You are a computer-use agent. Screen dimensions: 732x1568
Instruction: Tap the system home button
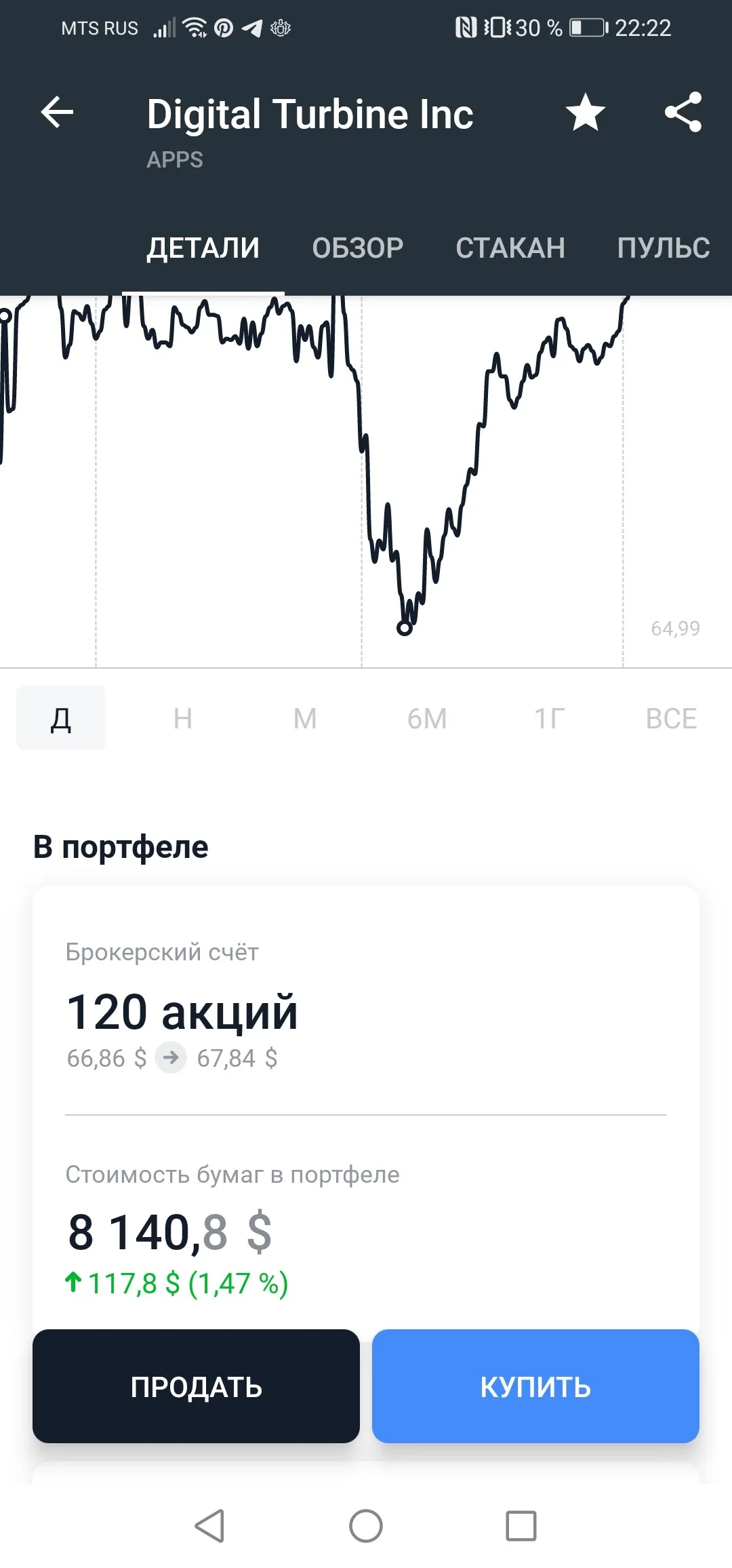(x=366, y=1526)
